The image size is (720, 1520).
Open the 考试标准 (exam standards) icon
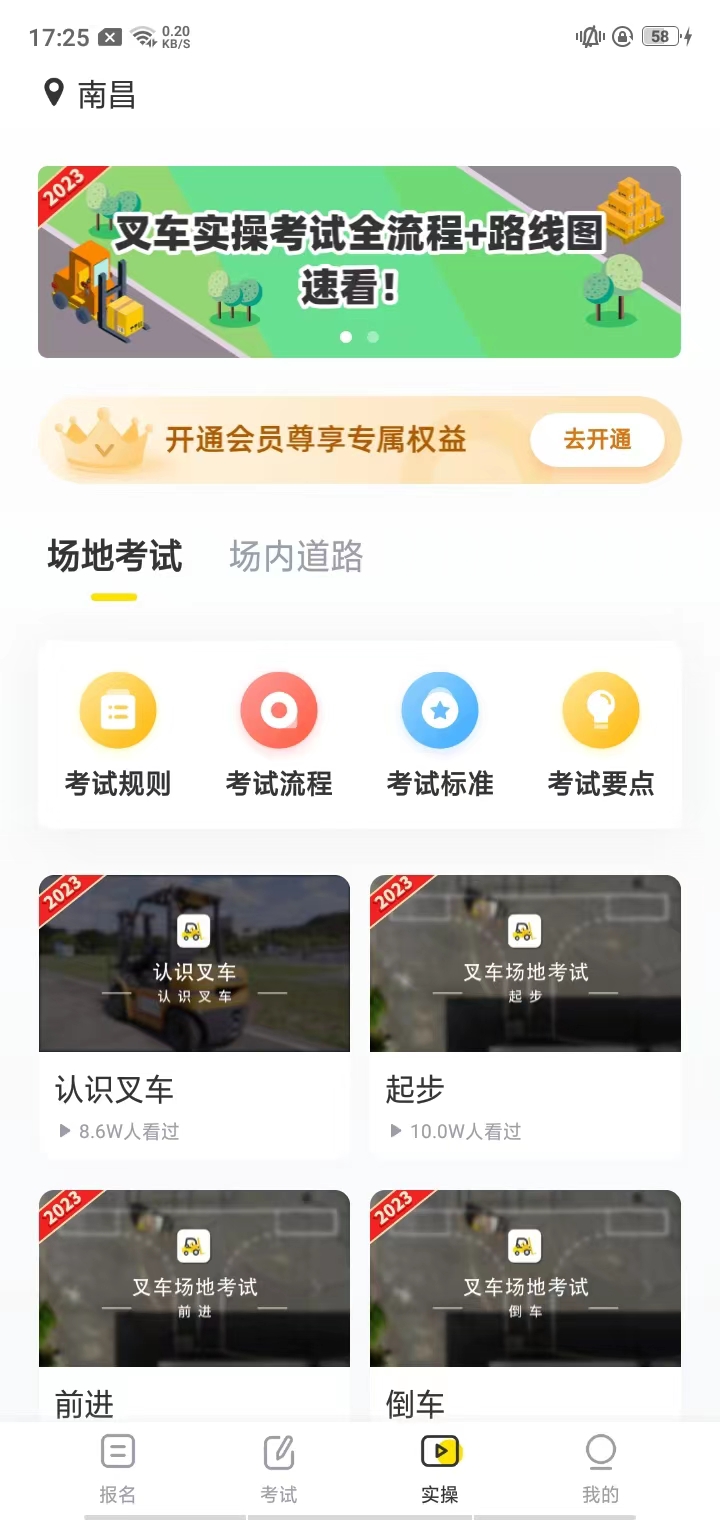[x=440, y=710]
